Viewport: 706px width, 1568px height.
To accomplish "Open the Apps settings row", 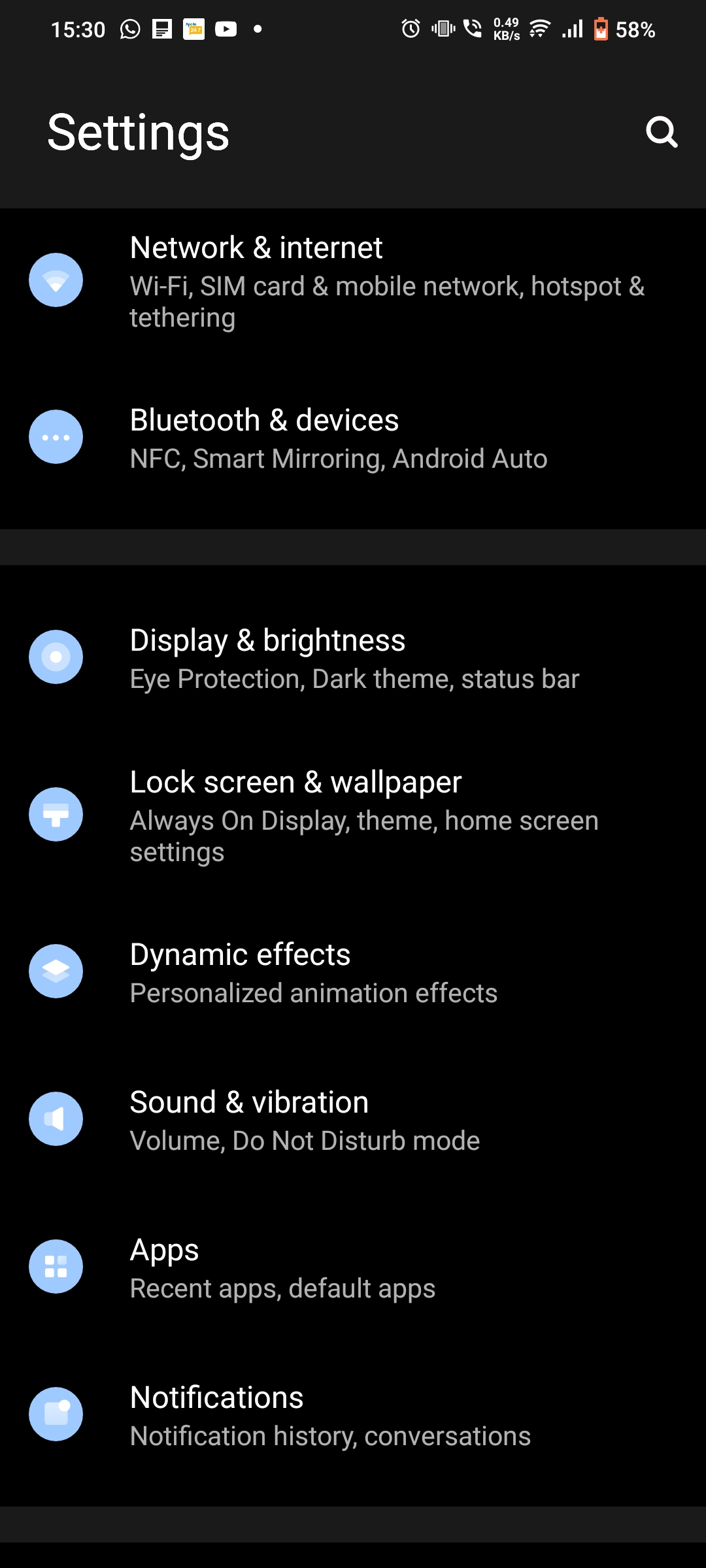I will click(x=353, y=1267).
